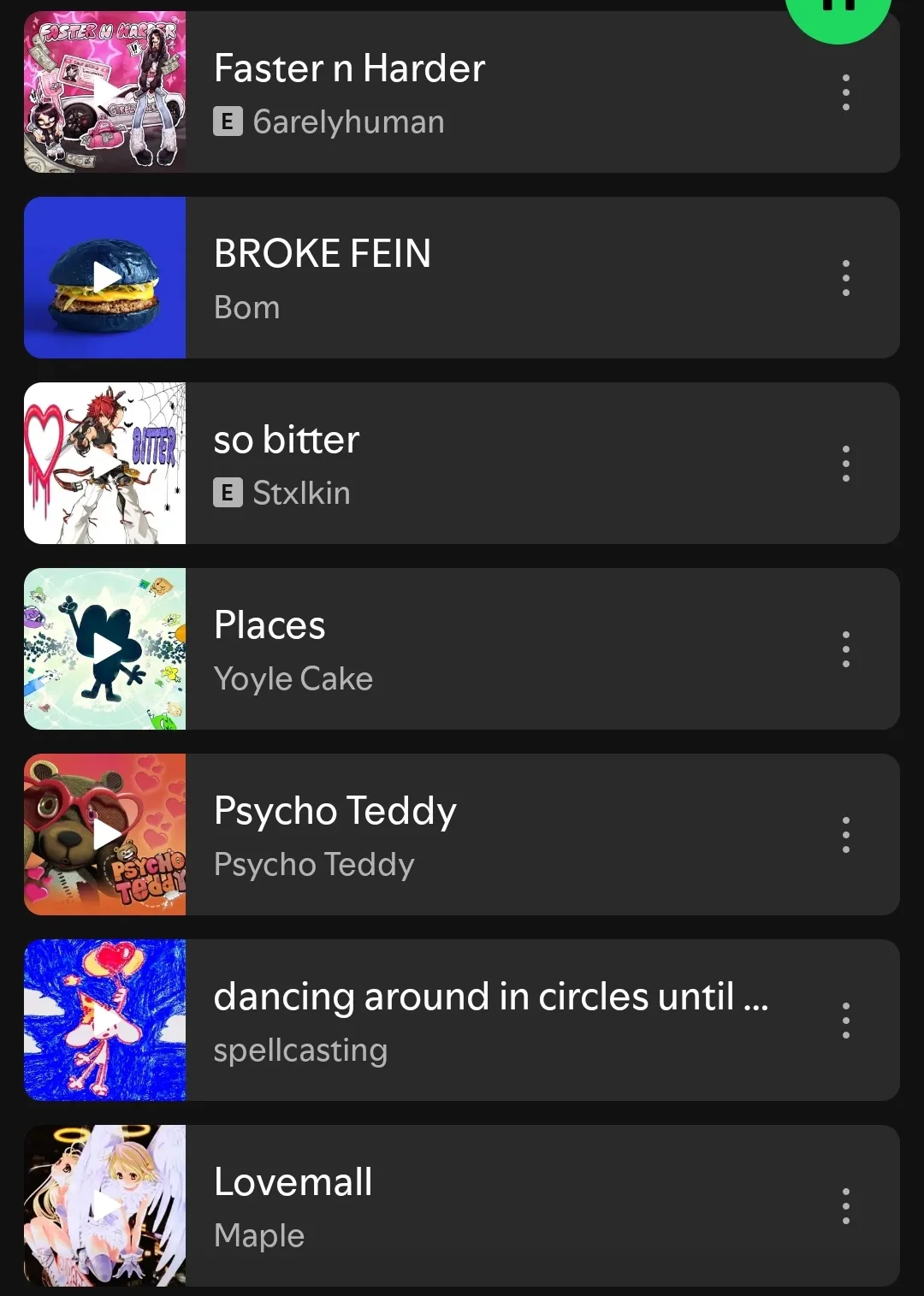Play the Psycho Teddy track
924x1296 pixels.
coord(105,835)
